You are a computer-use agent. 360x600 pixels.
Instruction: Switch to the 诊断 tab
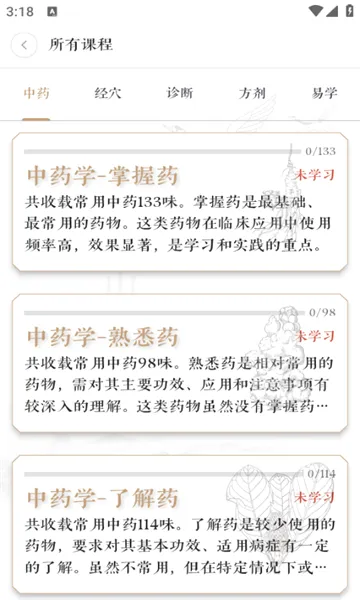[180, 93]
